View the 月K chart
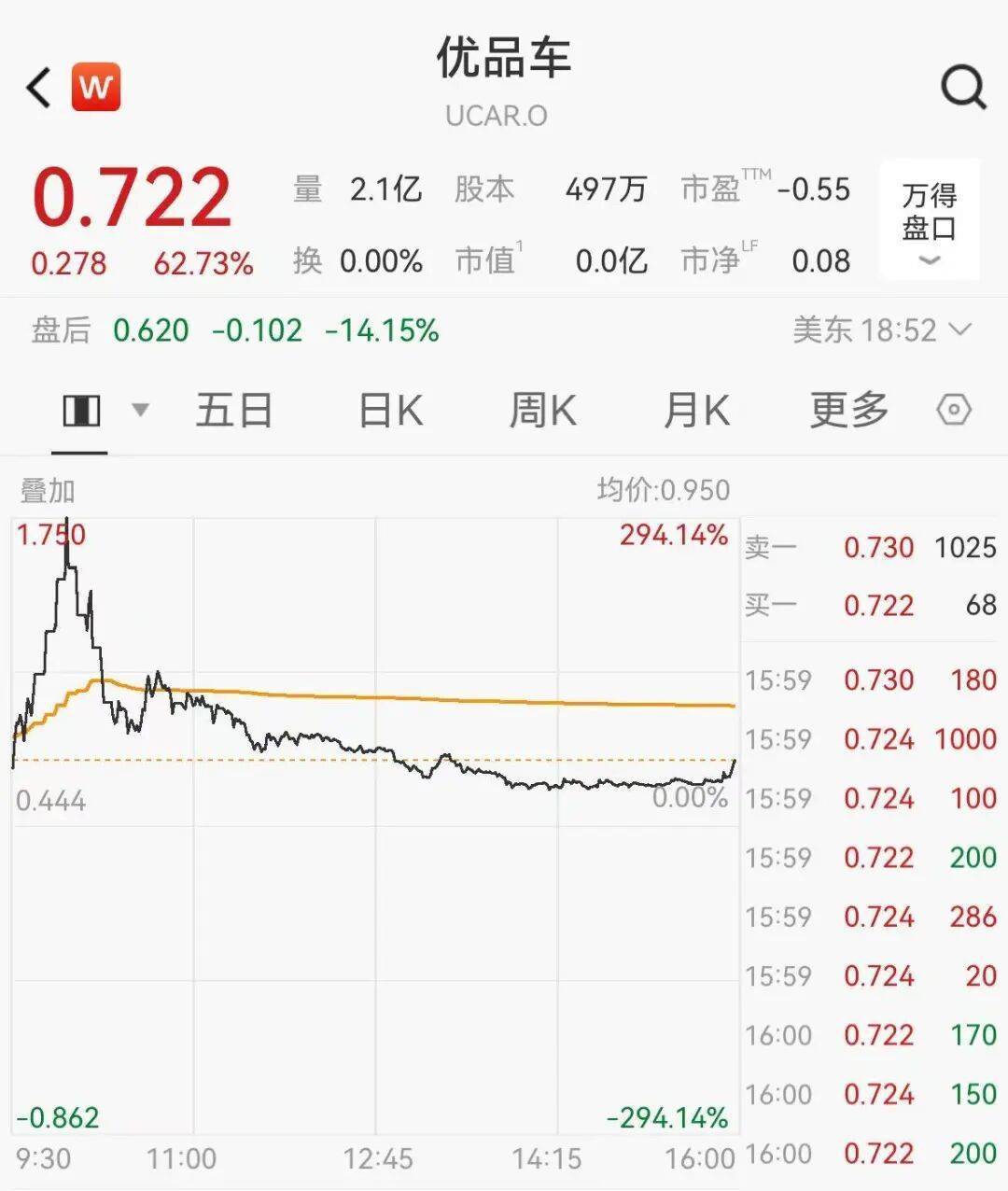 (695, 411)
